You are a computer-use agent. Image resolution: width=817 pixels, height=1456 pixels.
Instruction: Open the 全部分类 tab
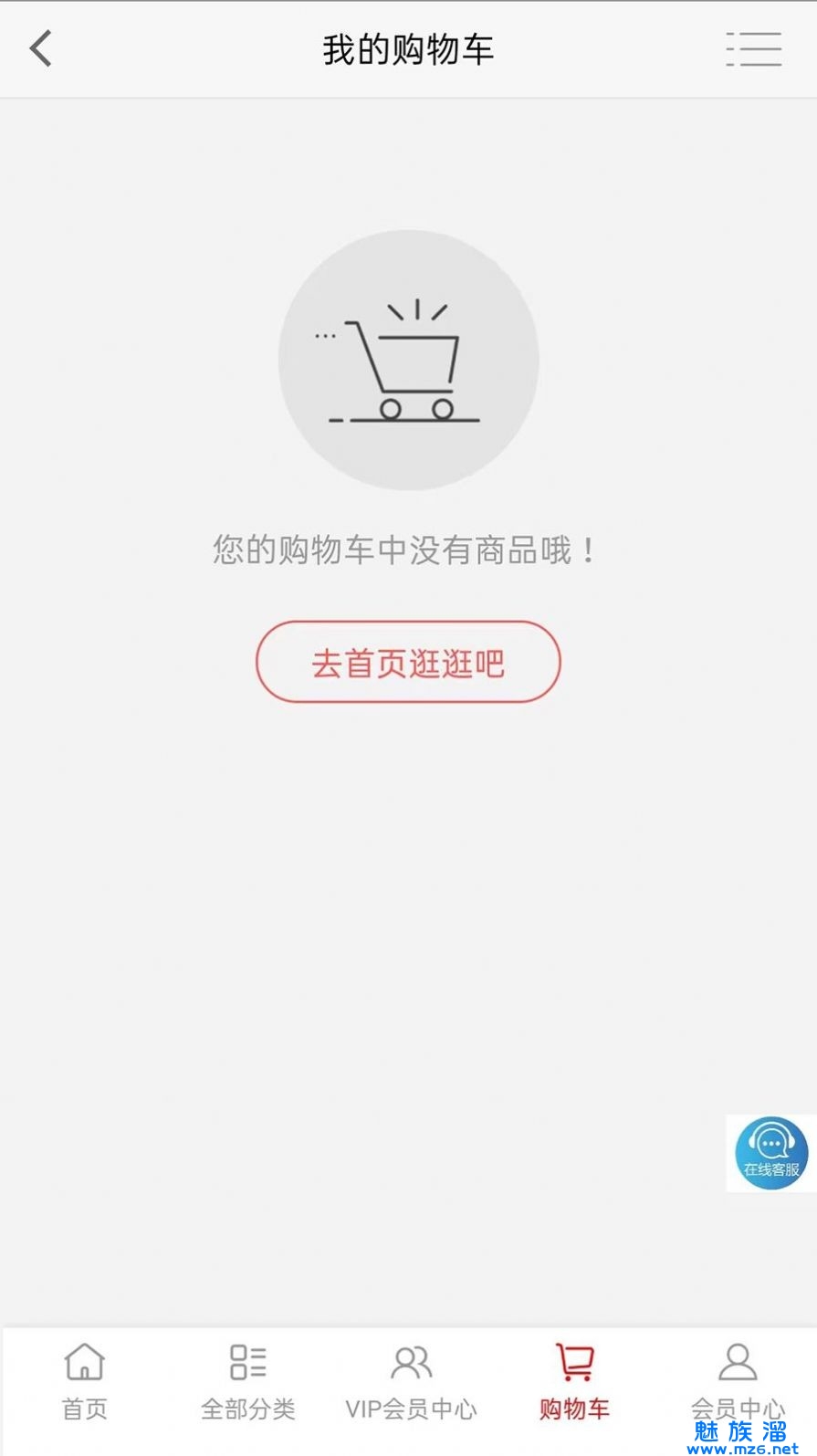pos(247,1382)
